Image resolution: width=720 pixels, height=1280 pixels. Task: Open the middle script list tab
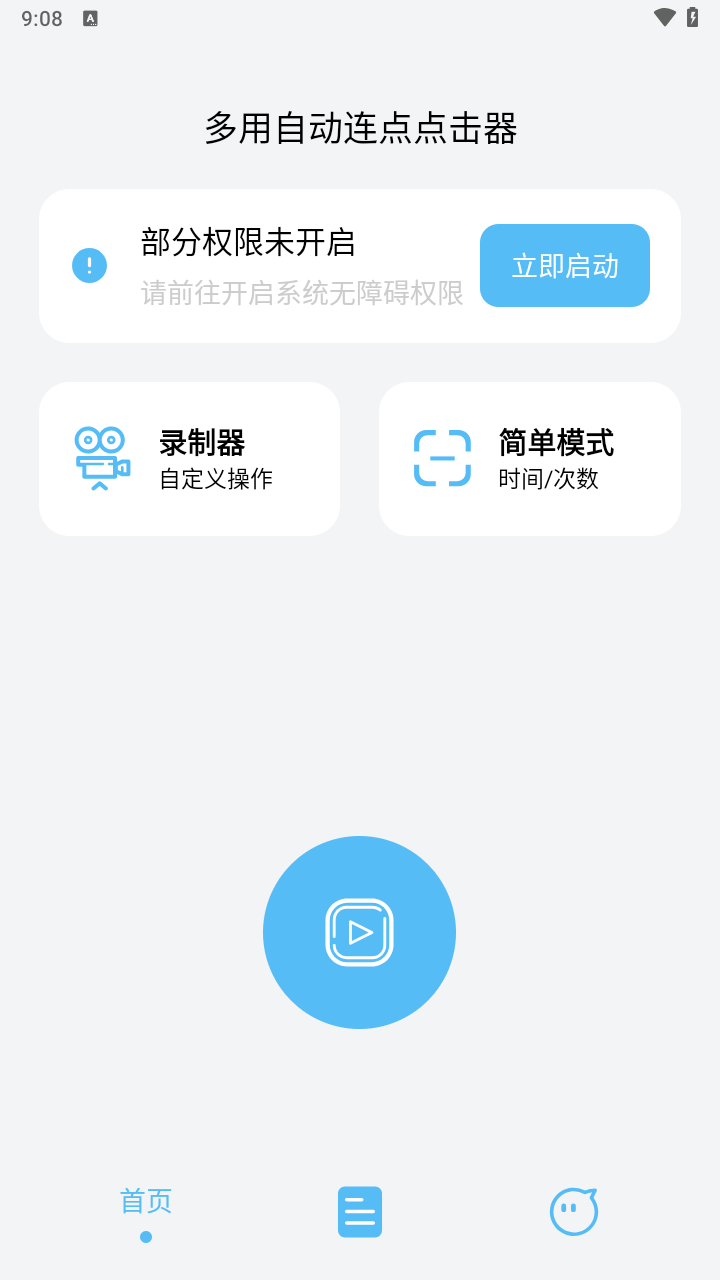point(360,1211)
